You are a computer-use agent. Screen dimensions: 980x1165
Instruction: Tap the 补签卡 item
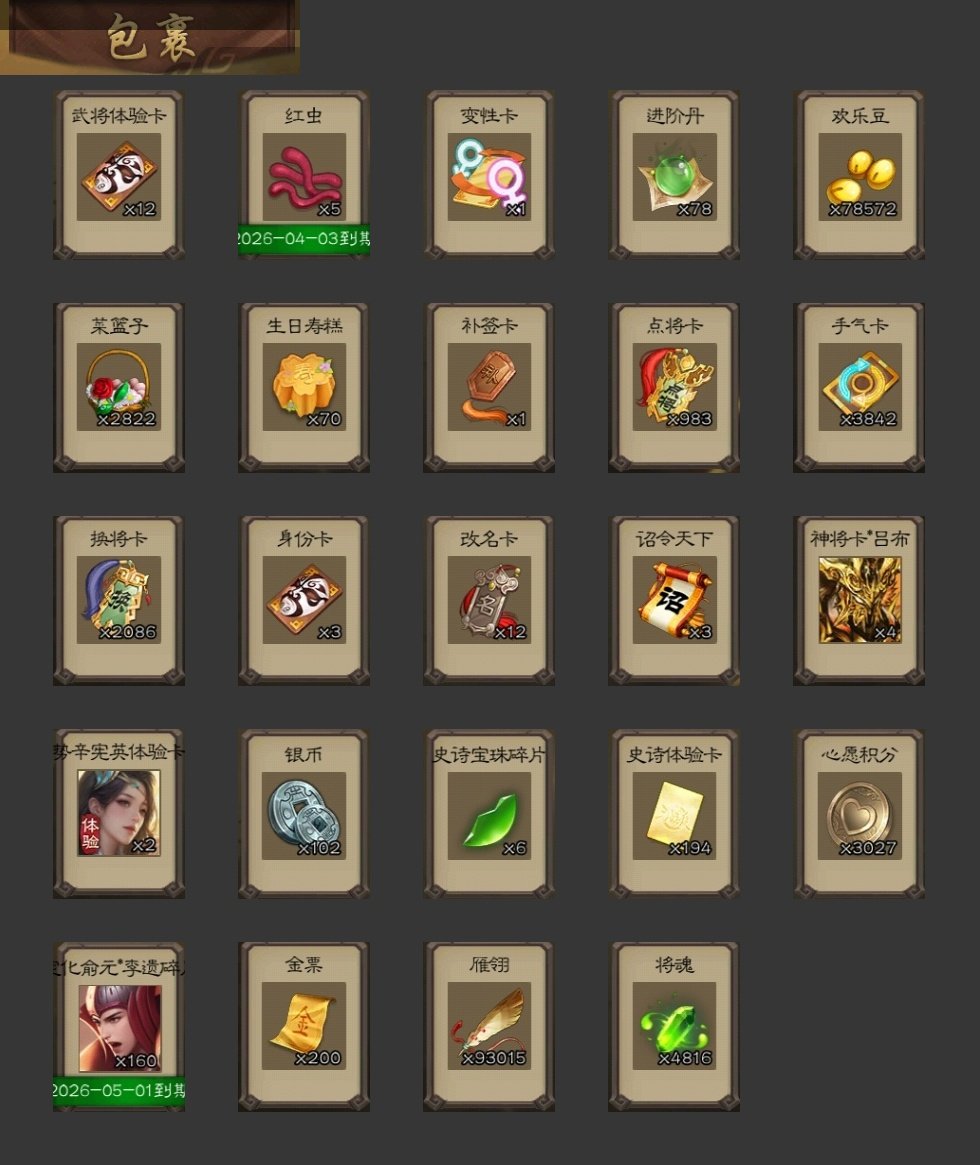pos(489,388)
